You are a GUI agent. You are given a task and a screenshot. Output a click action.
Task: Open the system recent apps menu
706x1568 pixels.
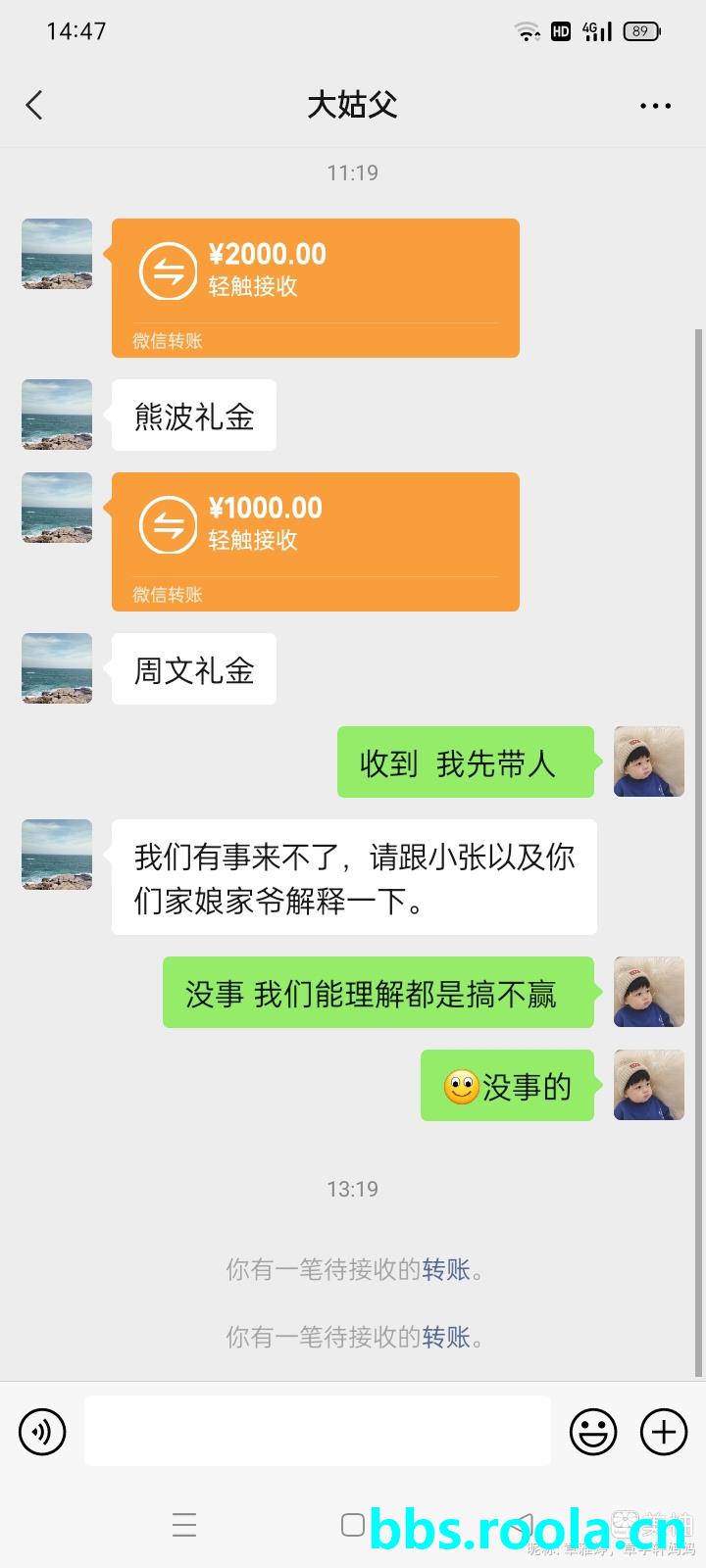[184, 1525]
